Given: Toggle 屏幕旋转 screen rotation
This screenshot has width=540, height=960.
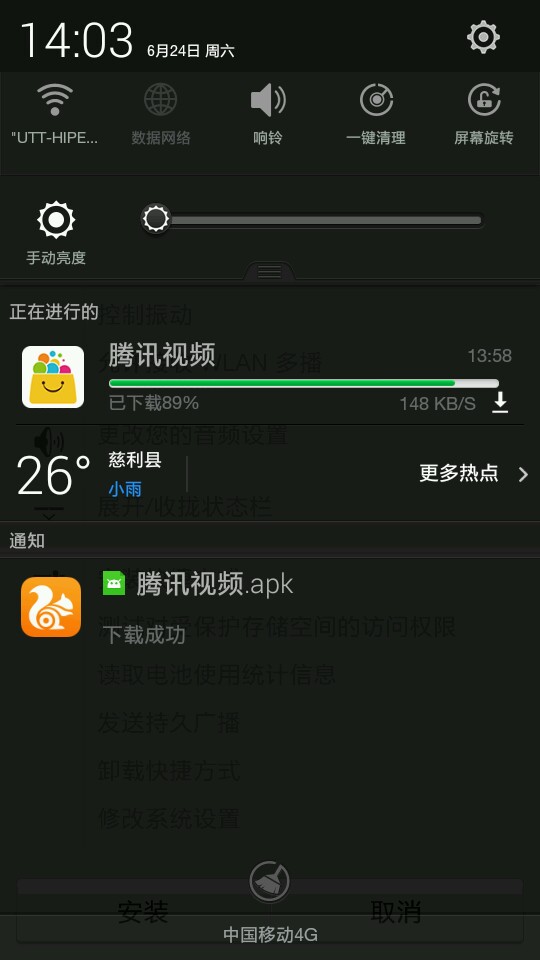Looking at the screenshot, I should pyautogui.click(x=484, y=114).
